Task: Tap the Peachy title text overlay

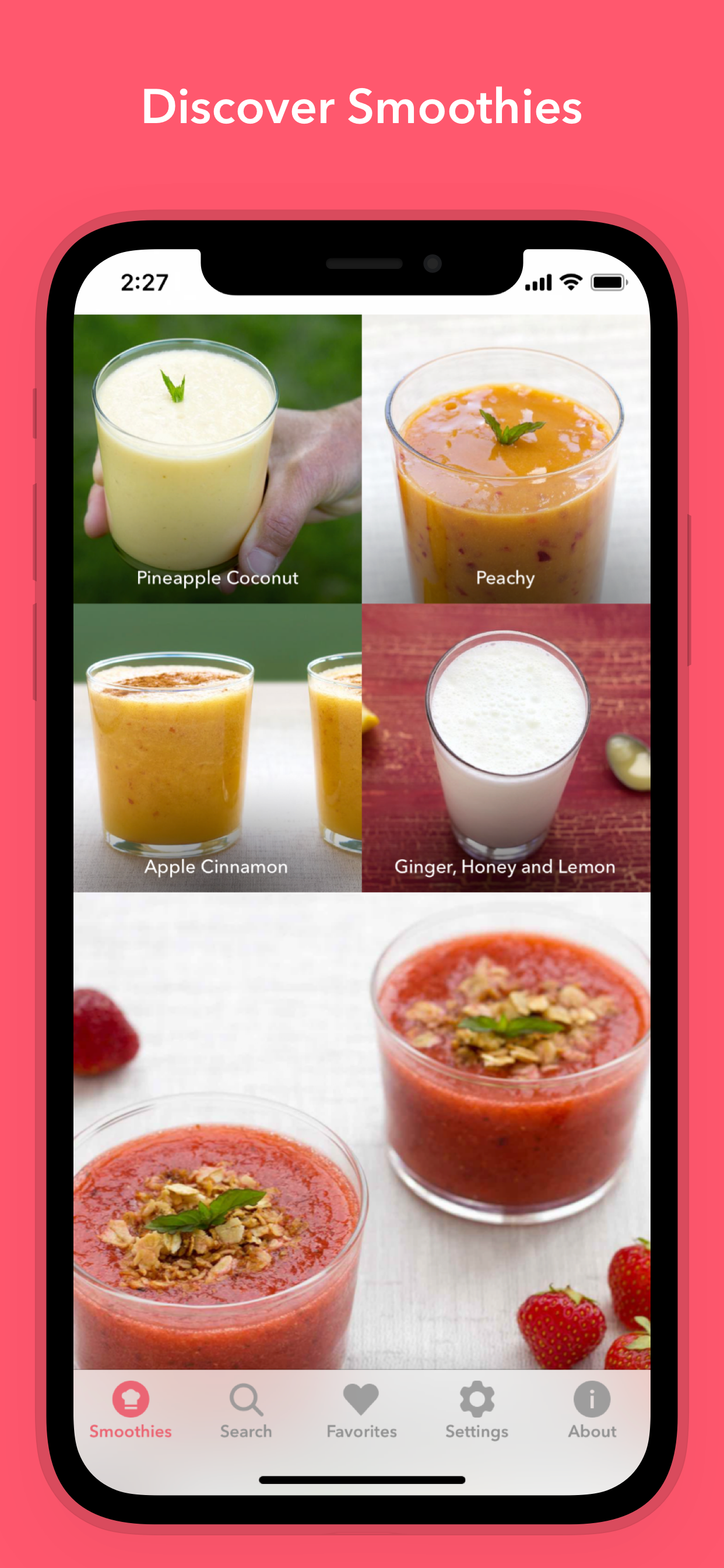Action: click(x=505, y=580)
